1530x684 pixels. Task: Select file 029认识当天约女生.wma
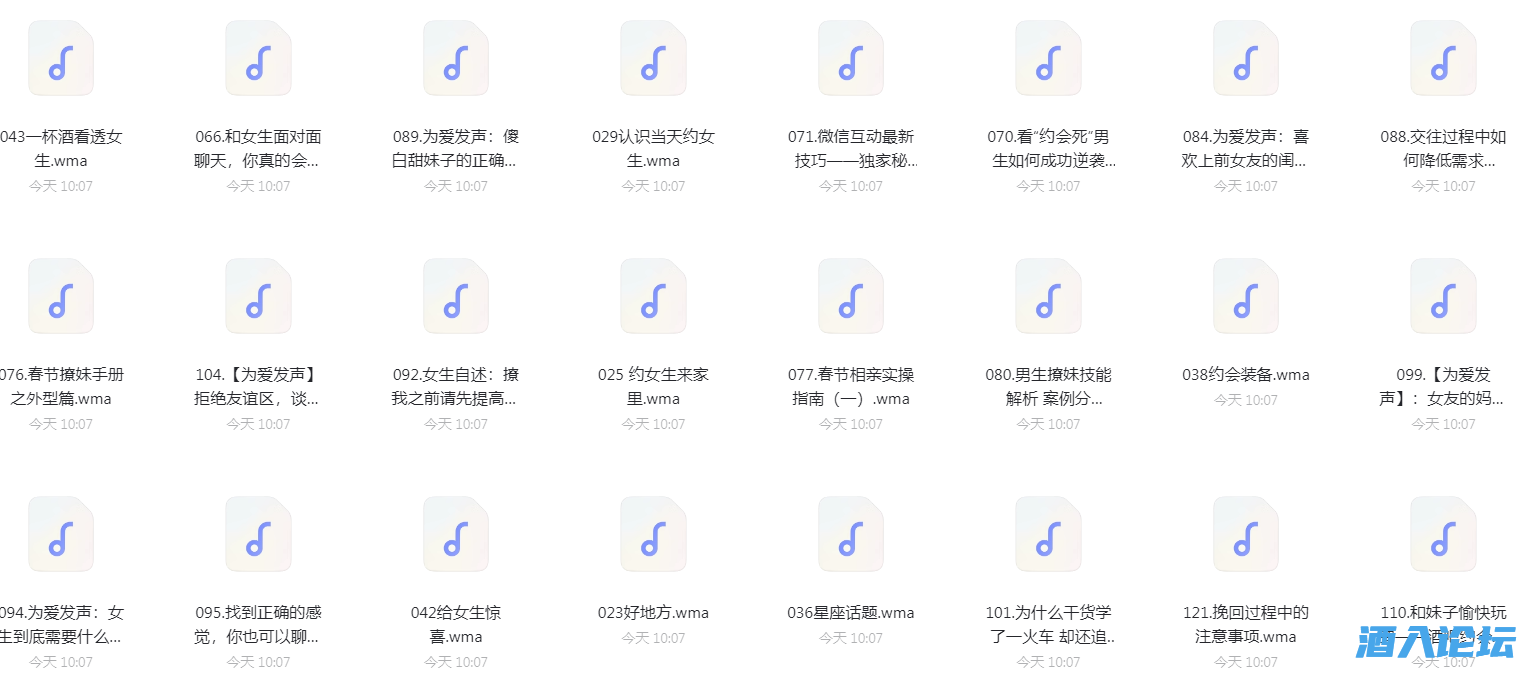point(653,58)
